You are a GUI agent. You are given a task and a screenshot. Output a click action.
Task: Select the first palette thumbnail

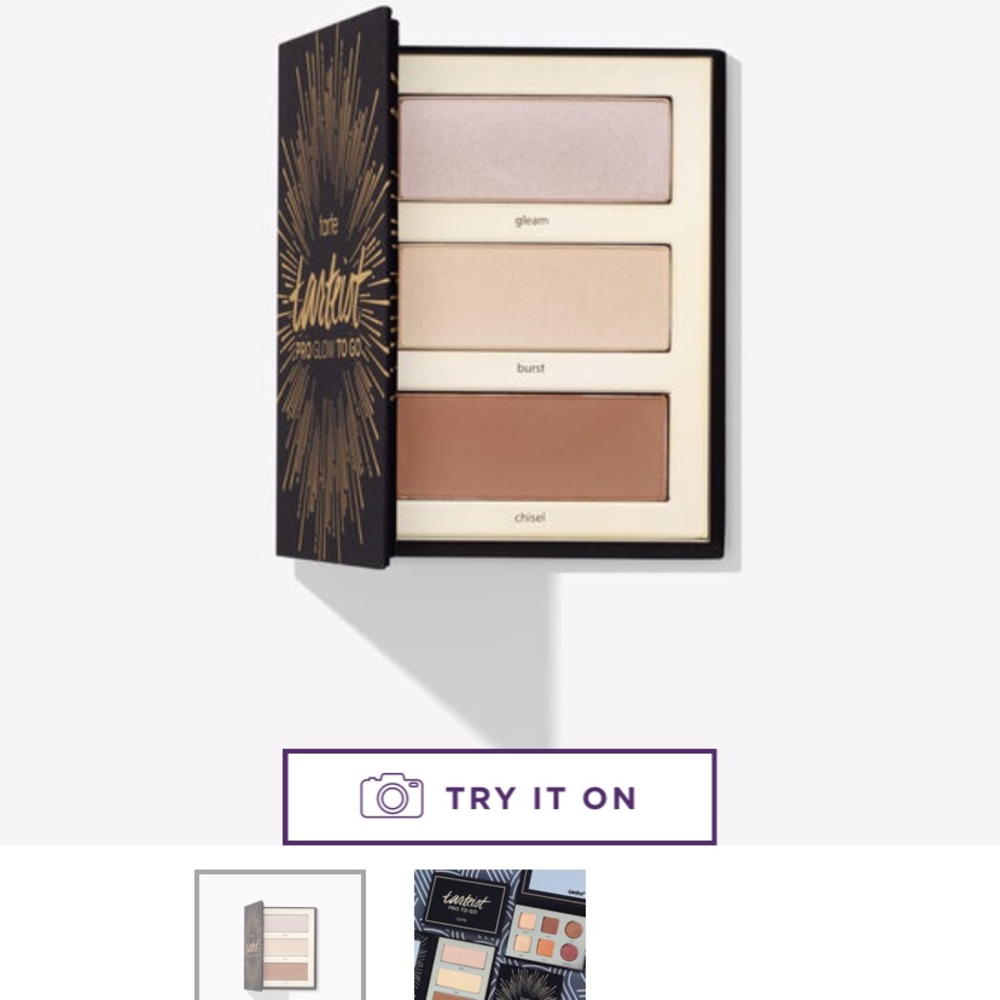[x=280, y=933]
